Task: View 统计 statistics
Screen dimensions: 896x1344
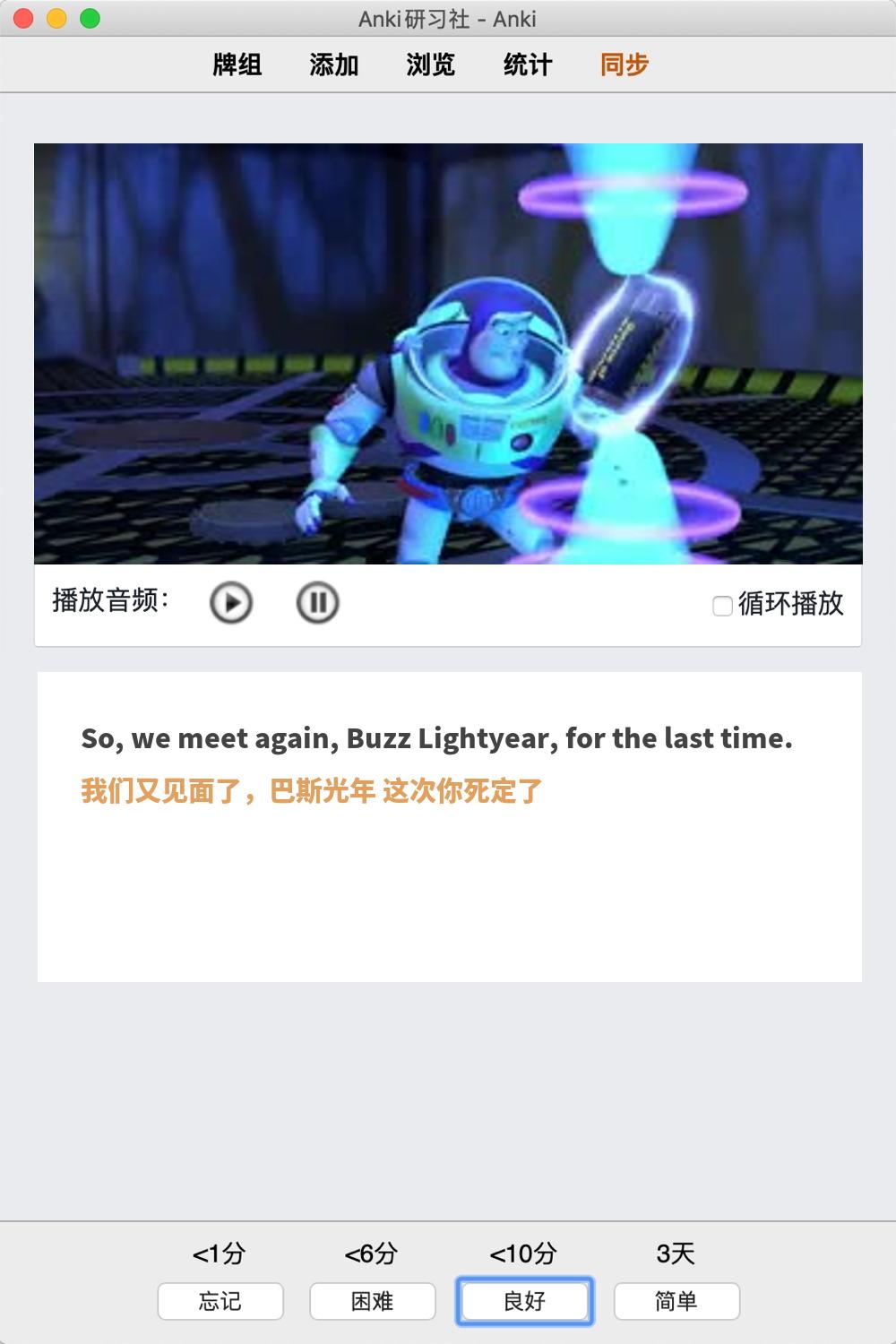Action: click(x=528, y=65)
